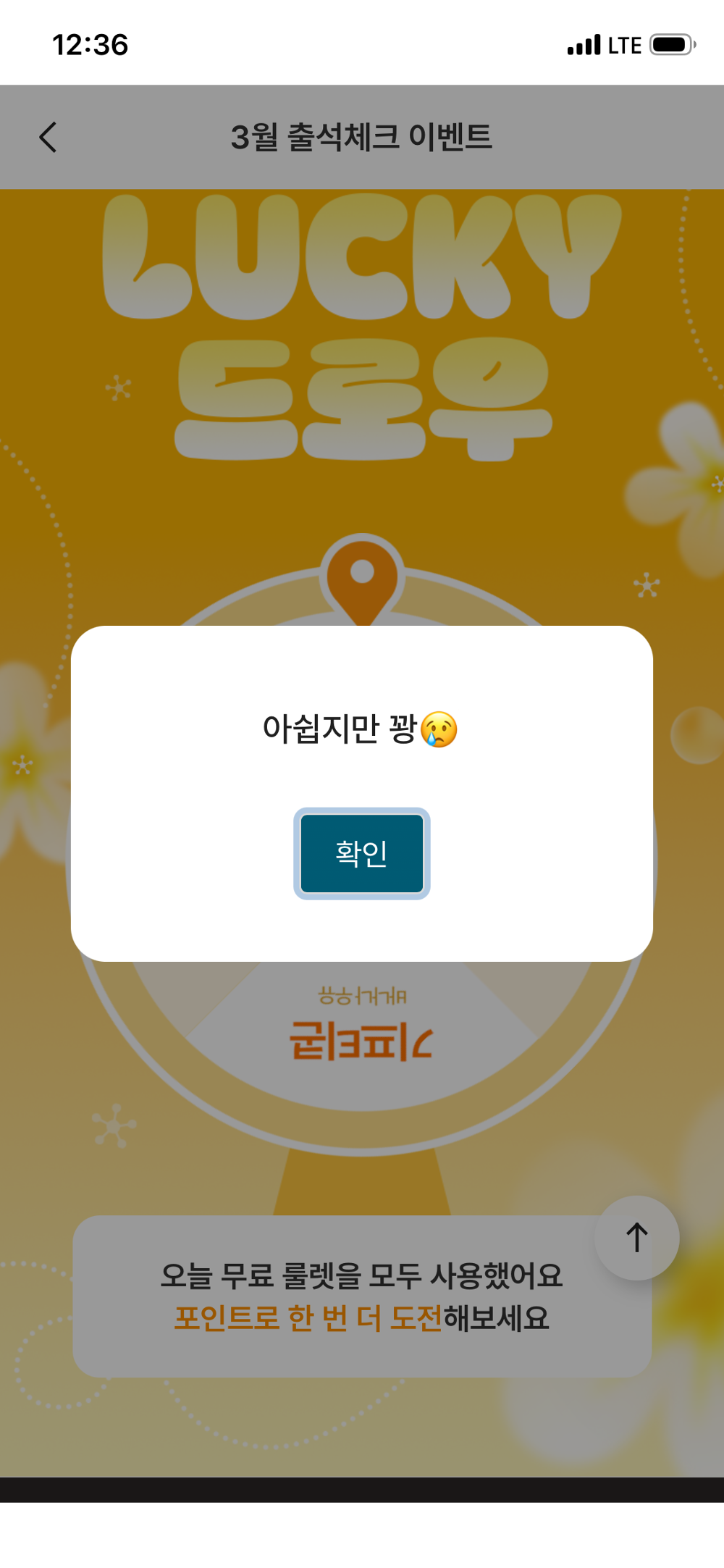Tap the scroll-to-top arrow icon
The image size is (724, 1568).
(636, 1238)
